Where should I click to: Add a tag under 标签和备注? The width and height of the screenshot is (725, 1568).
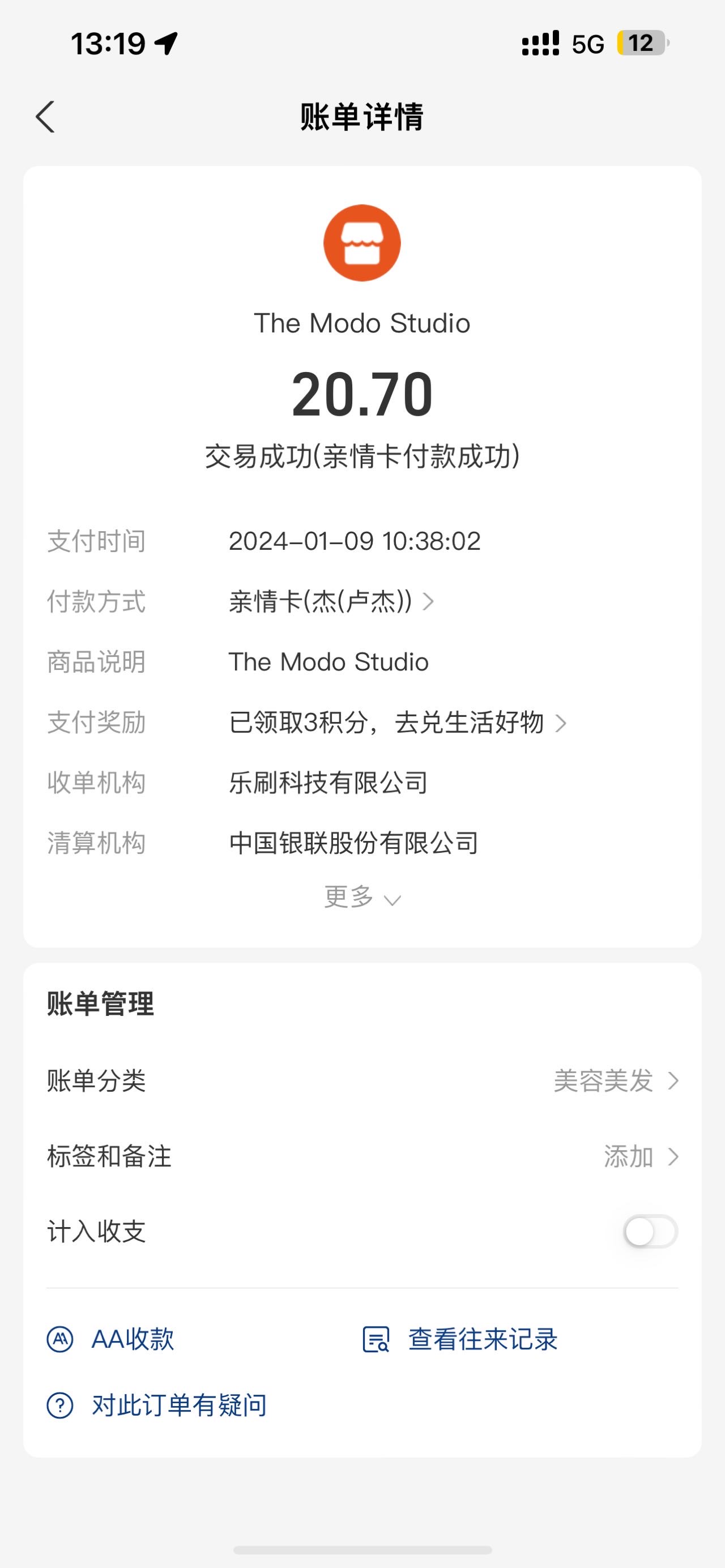[362, 1156]
